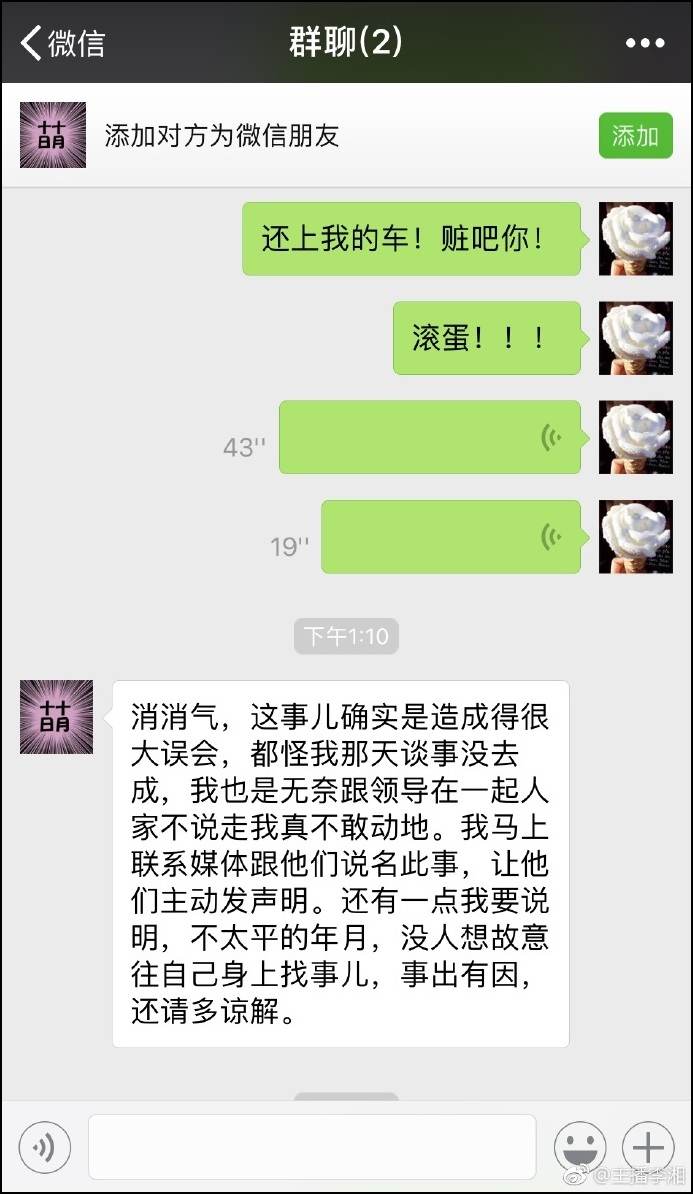693x1194 pixels.
Task: Open the profile next to the long reply
Action: (x=56, y=717)
